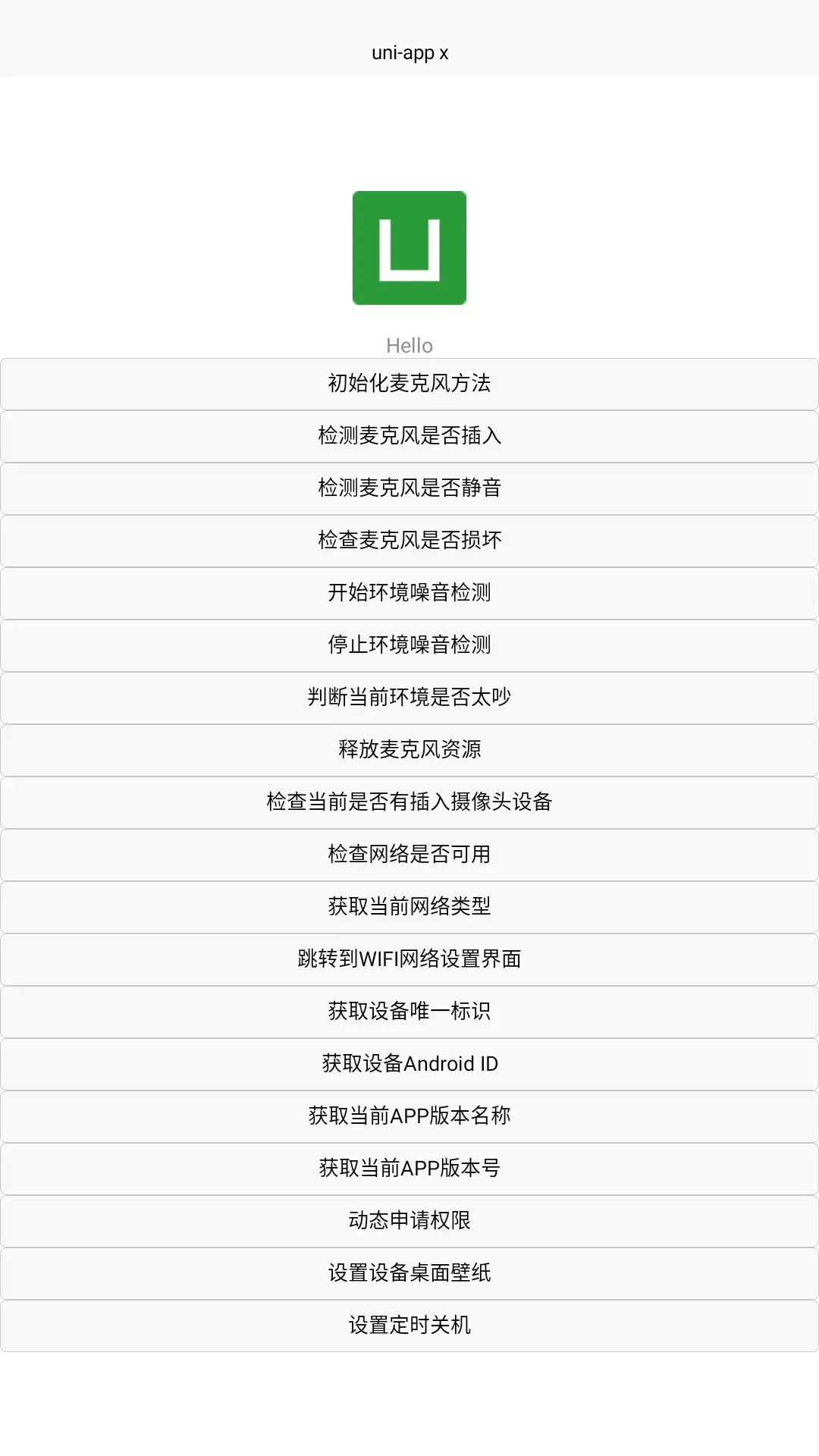Screen dimensions: 819x1456
Task: Tap 设置设备桌面壁纸
Action: pyautogui.click(x=409, y=1273)
